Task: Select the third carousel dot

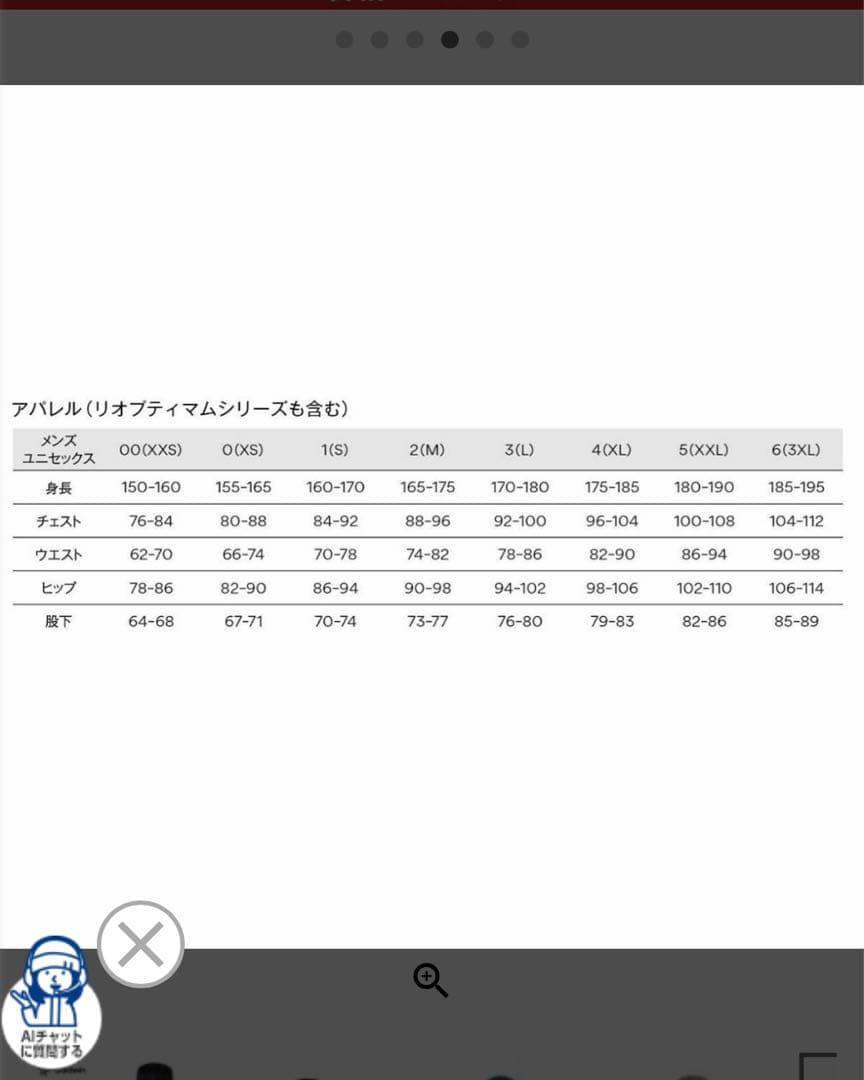Action: 414,40
